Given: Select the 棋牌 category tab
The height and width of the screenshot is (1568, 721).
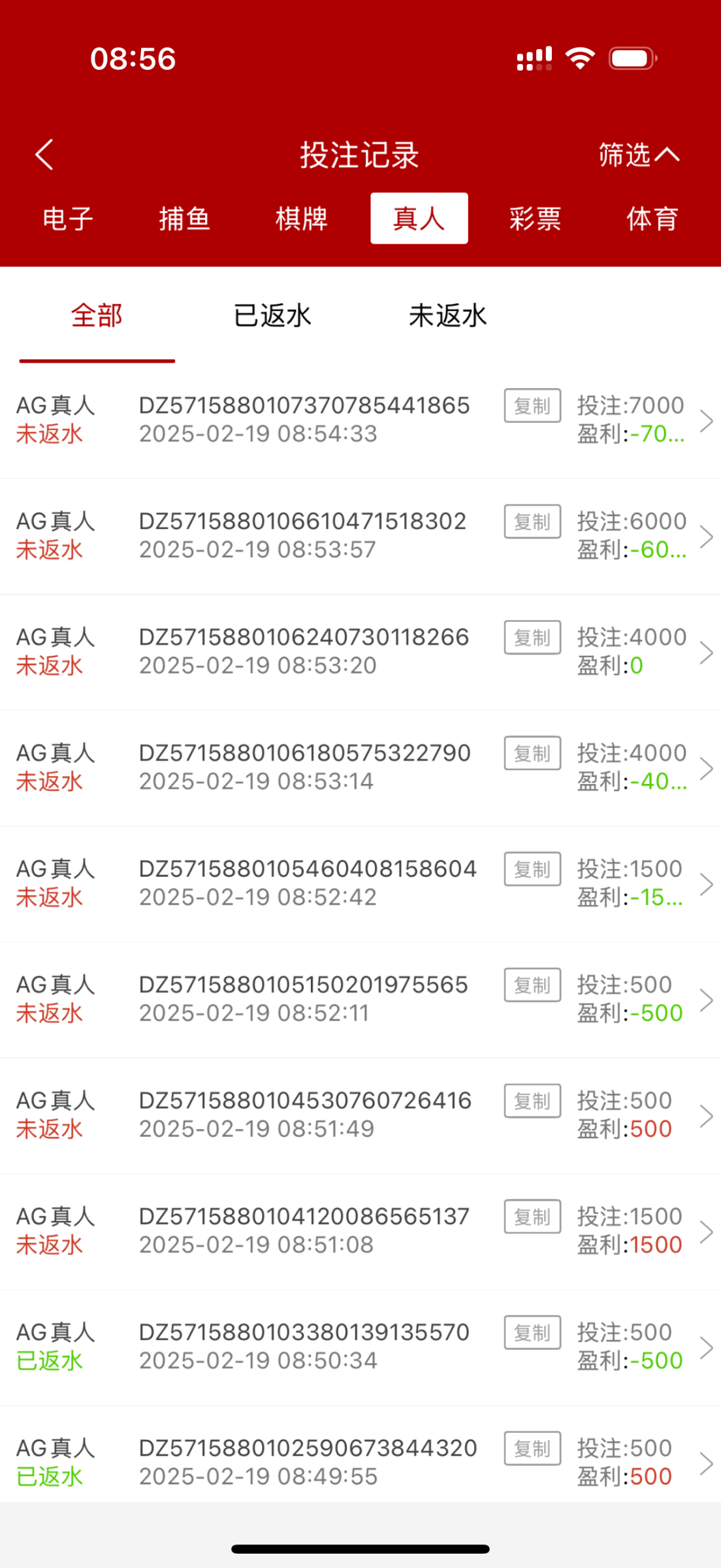Looking at the screenshot, I should [x=302, y=219].
